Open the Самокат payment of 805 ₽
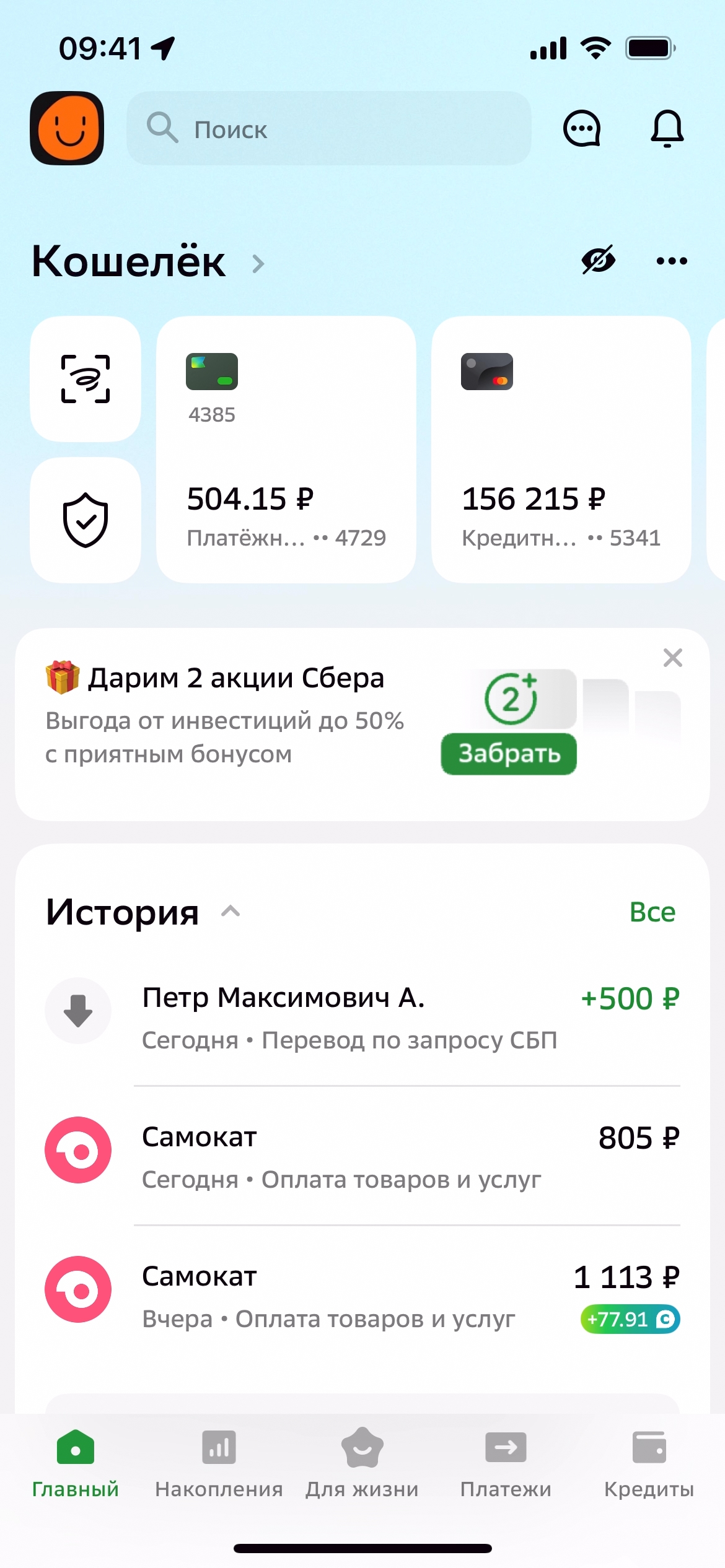Viewport: 725px width, 1568px height. click(362, 1156)
